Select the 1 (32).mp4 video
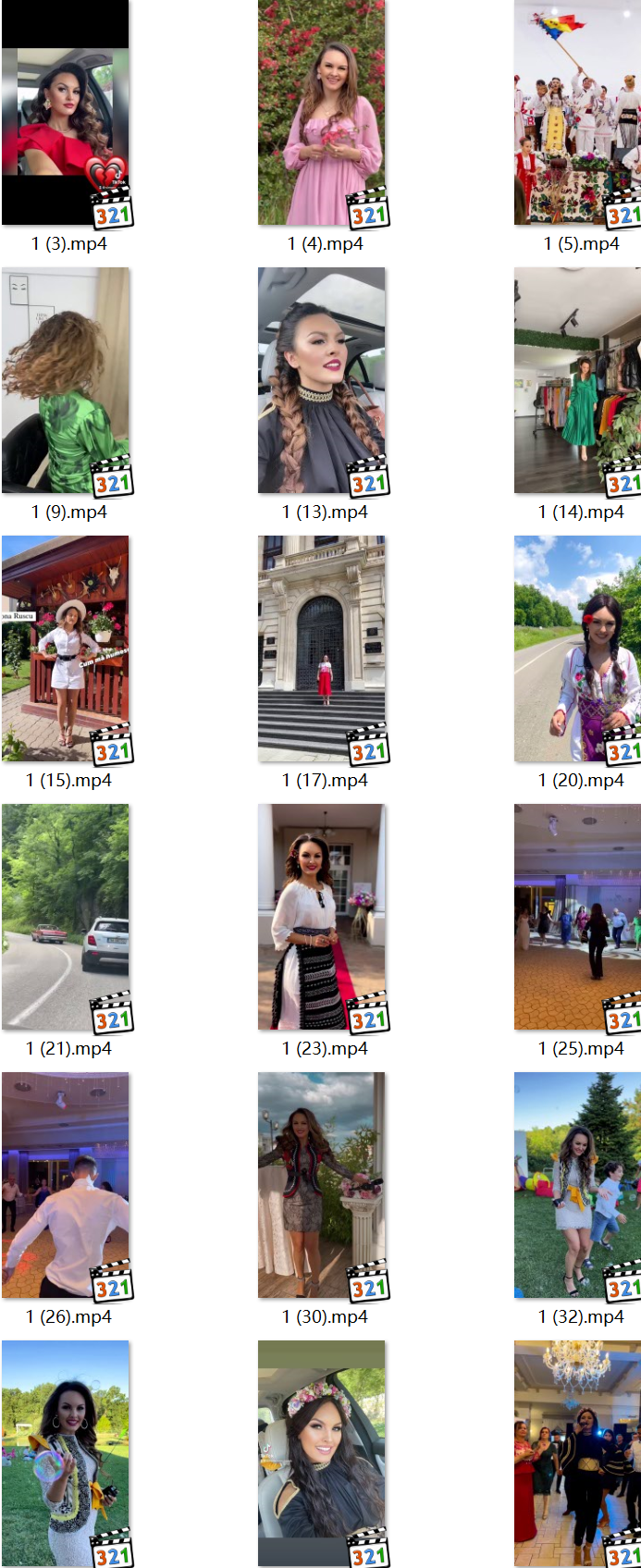The image size is (641, 1568). (577, 1185)
